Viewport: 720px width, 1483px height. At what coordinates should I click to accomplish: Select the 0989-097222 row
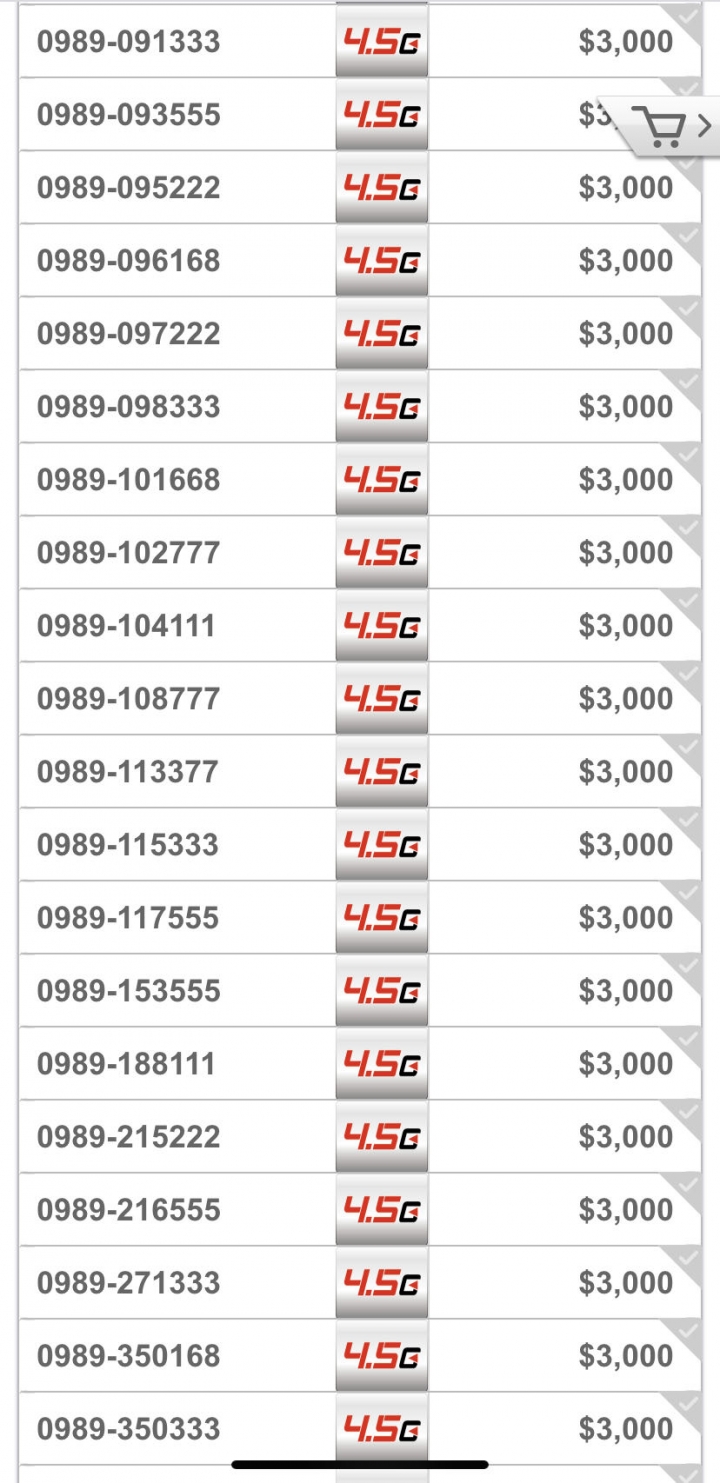pos(360,334)
